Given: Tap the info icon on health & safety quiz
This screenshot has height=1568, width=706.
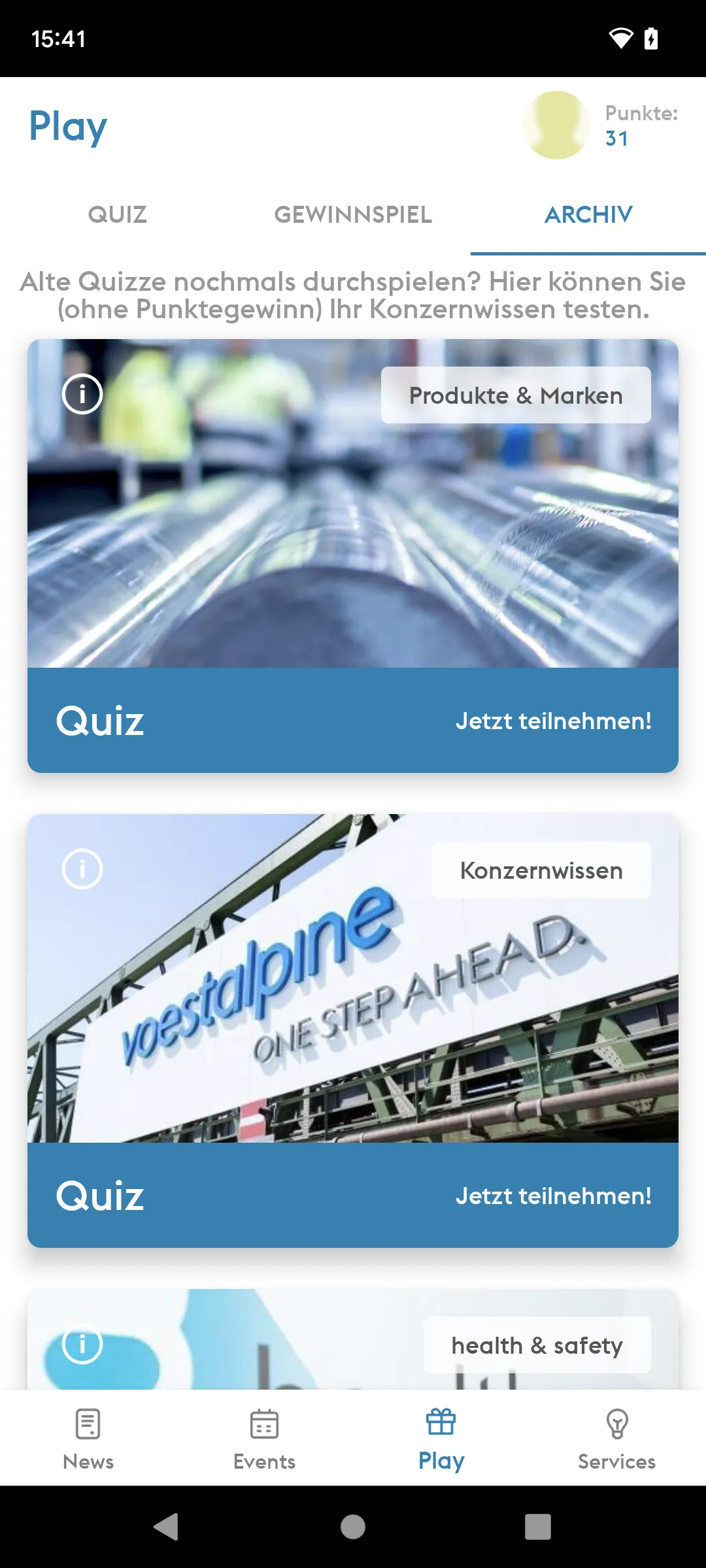Looking at the screenshot, I should 82,1345.
